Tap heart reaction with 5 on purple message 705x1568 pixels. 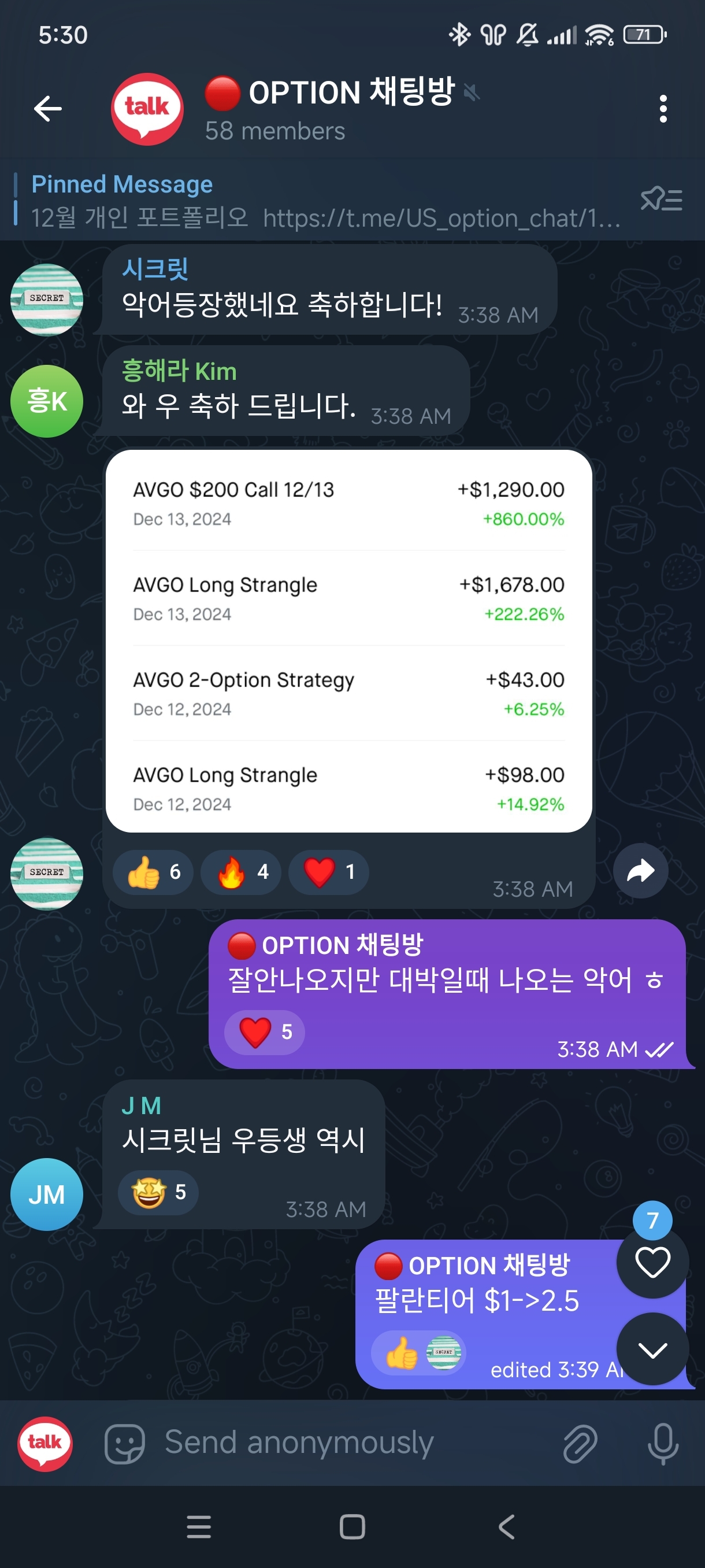tap(265, 1031)
